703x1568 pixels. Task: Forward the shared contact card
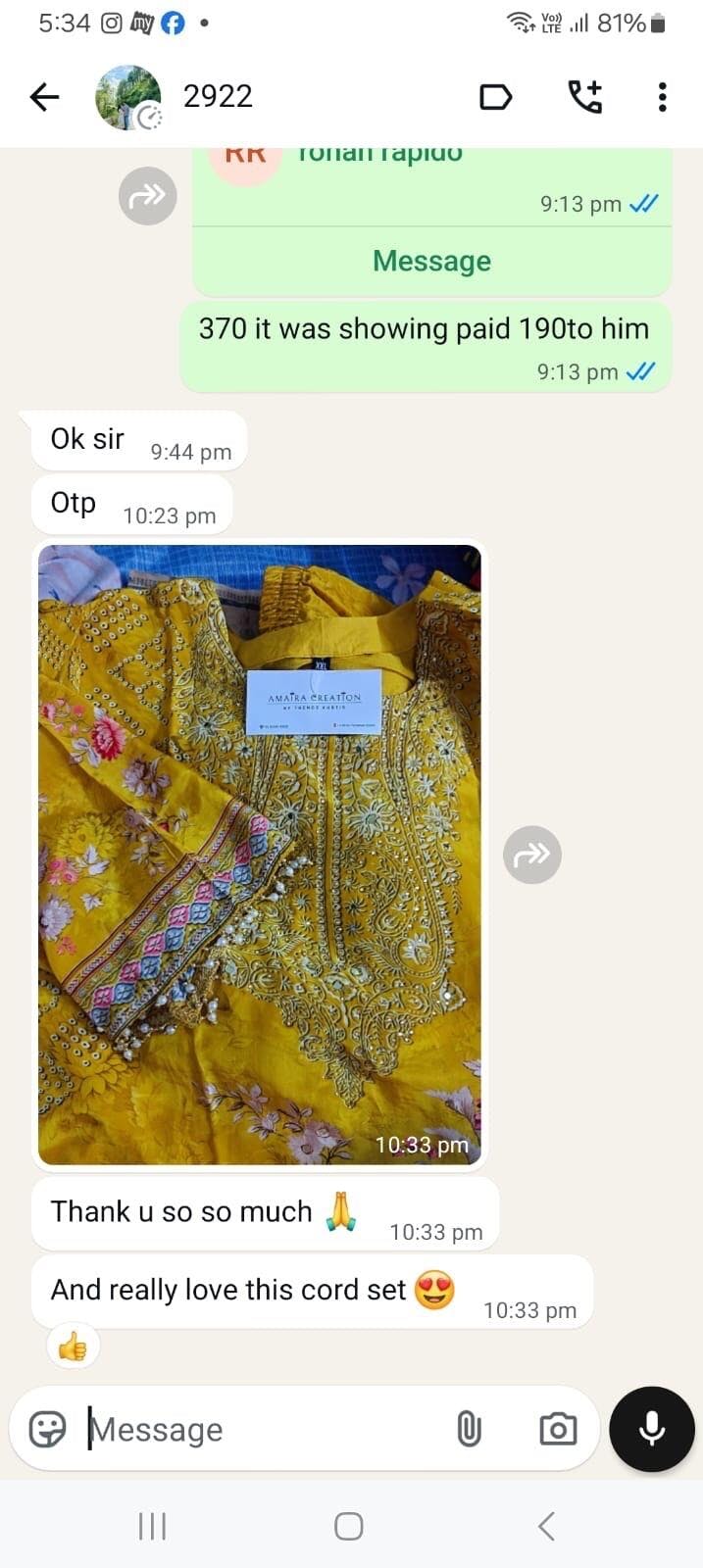tap(148, 196)
